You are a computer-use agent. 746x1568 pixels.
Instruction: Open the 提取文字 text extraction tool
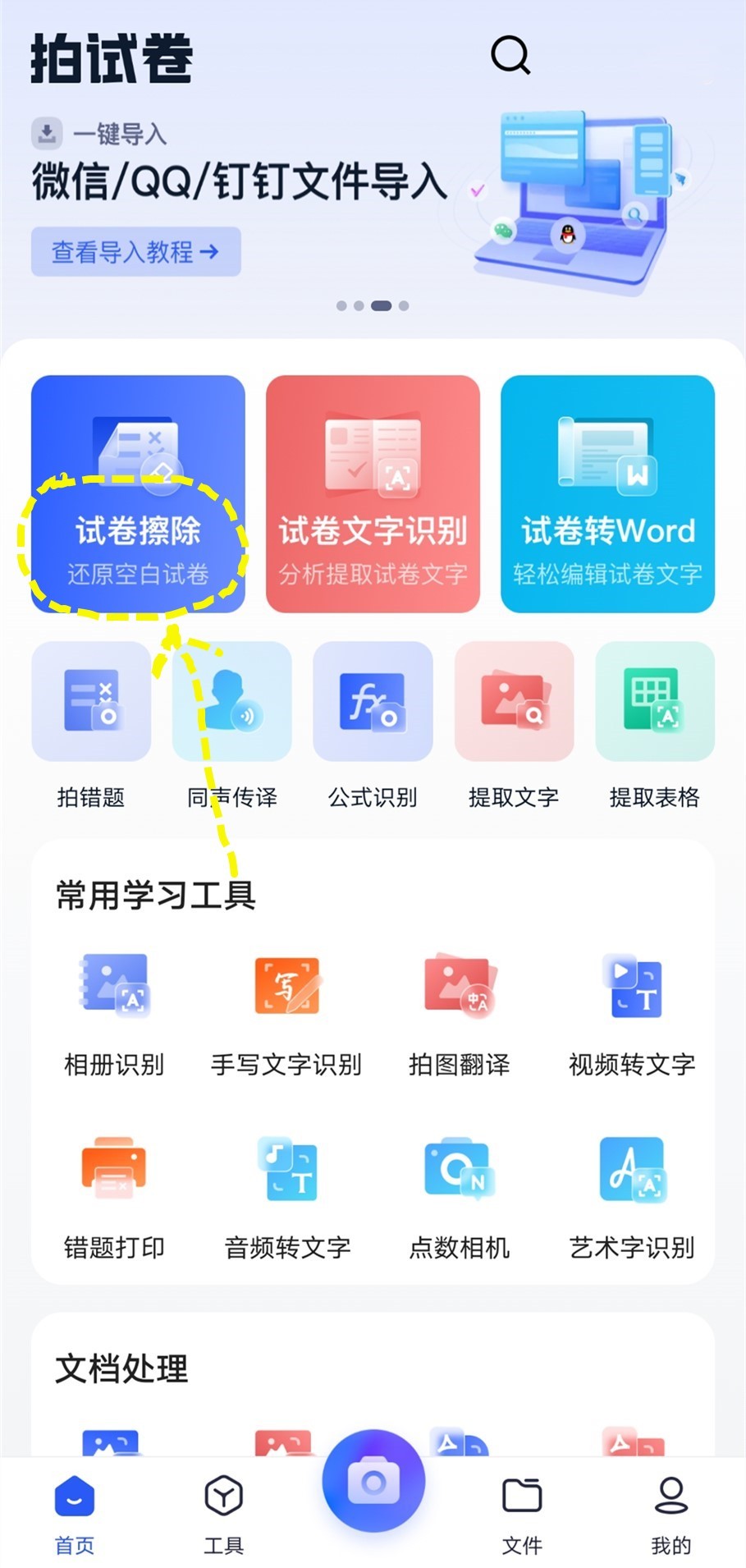pos(514,722)
